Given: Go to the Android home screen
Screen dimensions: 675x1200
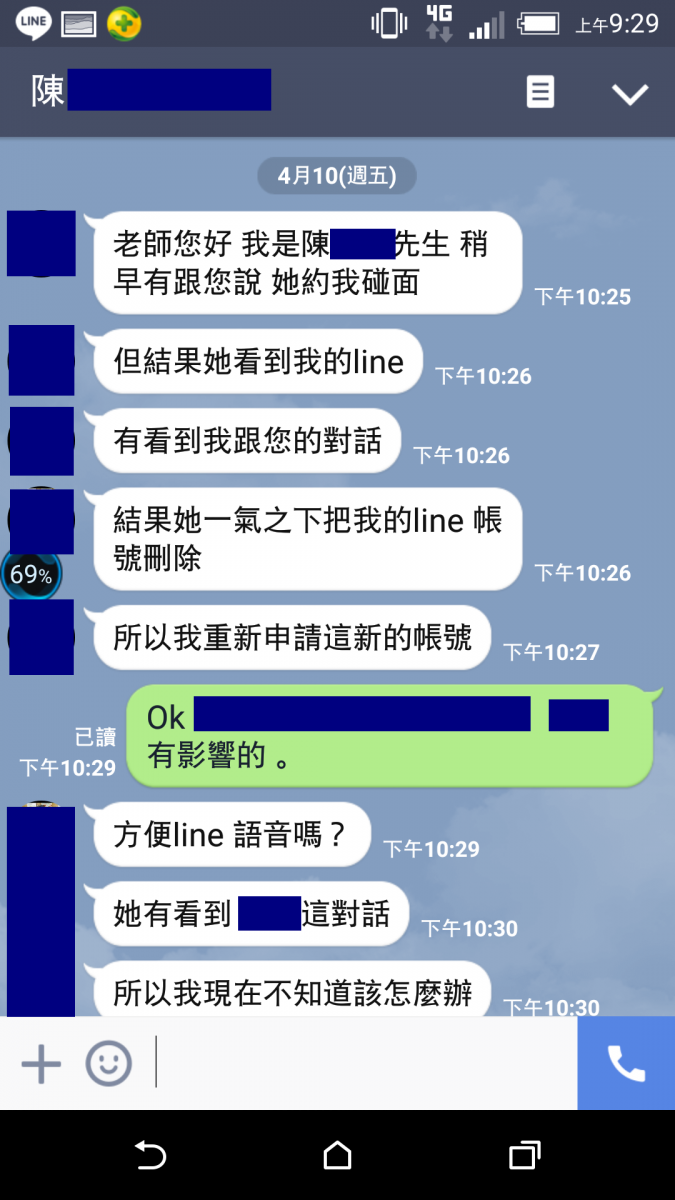Looking at the screenshot, I should [338, 1156].
